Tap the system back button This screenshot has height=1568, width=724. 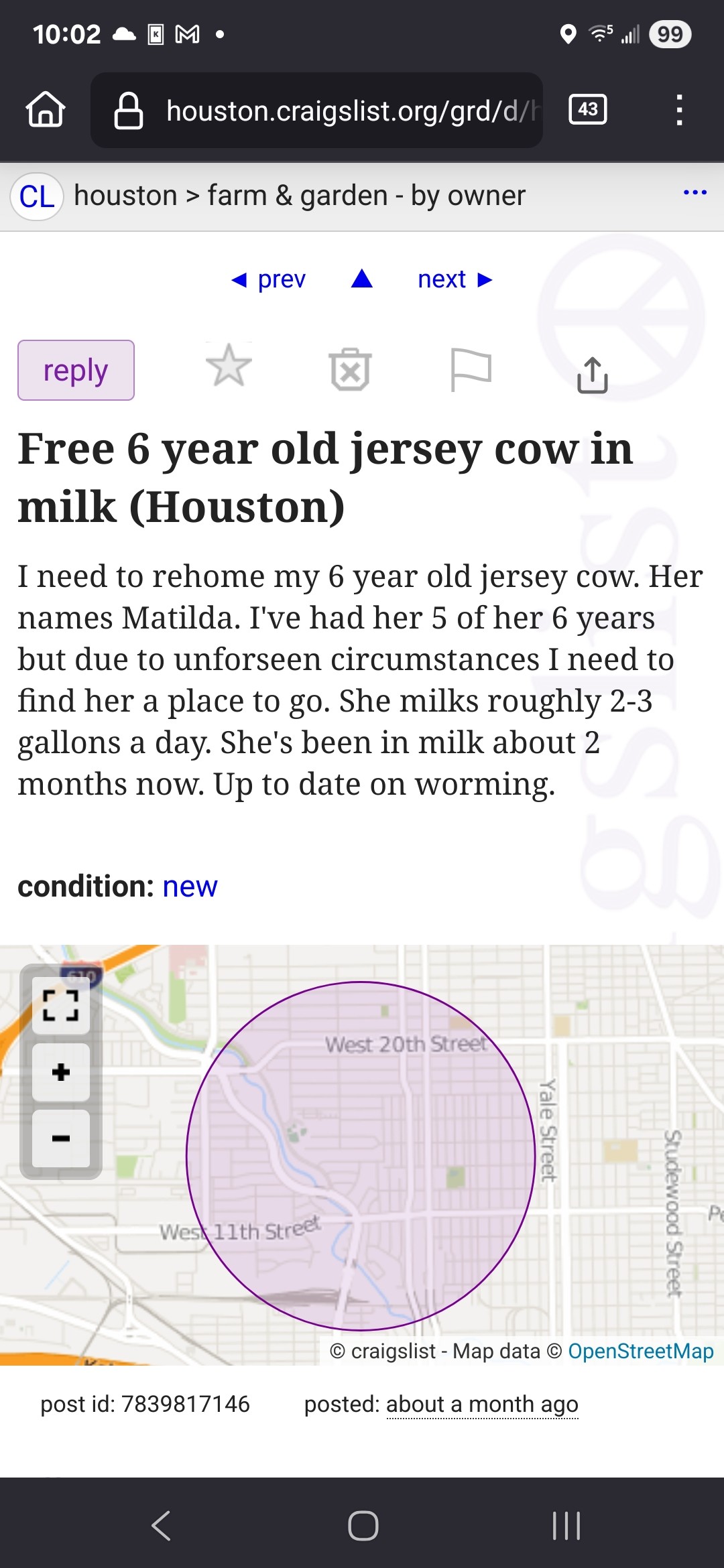coord(161,1526)
